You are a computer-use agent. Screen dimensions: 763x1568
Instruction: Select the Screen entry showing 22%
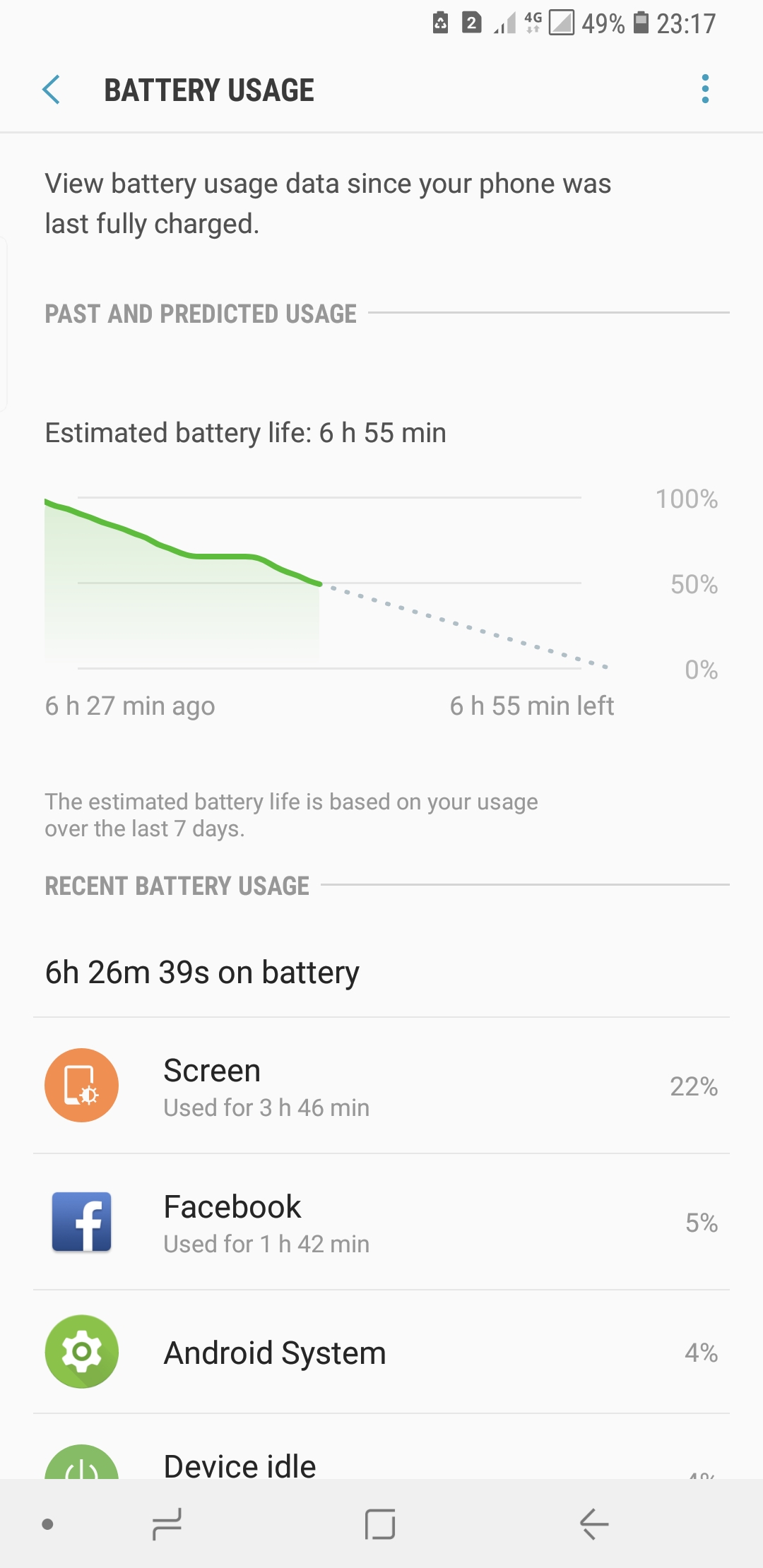(x=381, y=1086)
